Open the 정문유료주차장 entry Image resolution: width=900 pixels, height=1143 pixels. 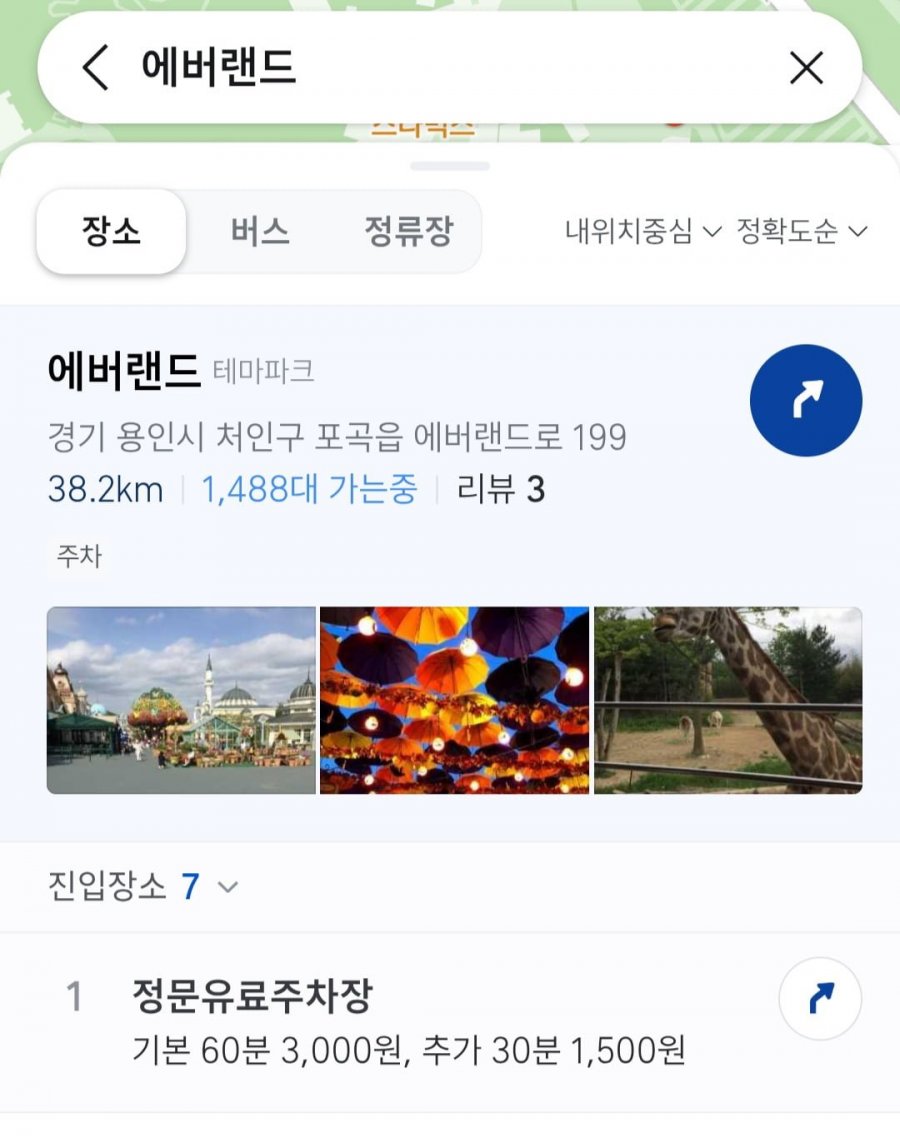[x=252, y=996]
